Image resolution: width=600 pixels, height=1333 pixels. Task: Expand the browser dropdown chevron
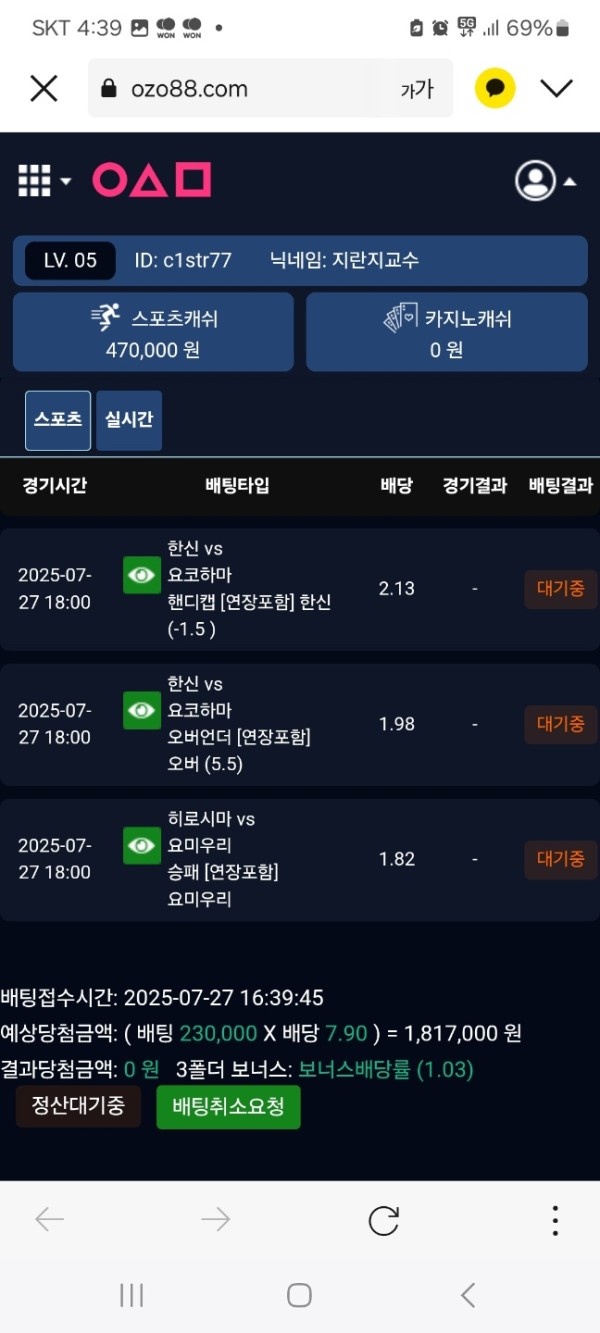(x=556, y=89)
